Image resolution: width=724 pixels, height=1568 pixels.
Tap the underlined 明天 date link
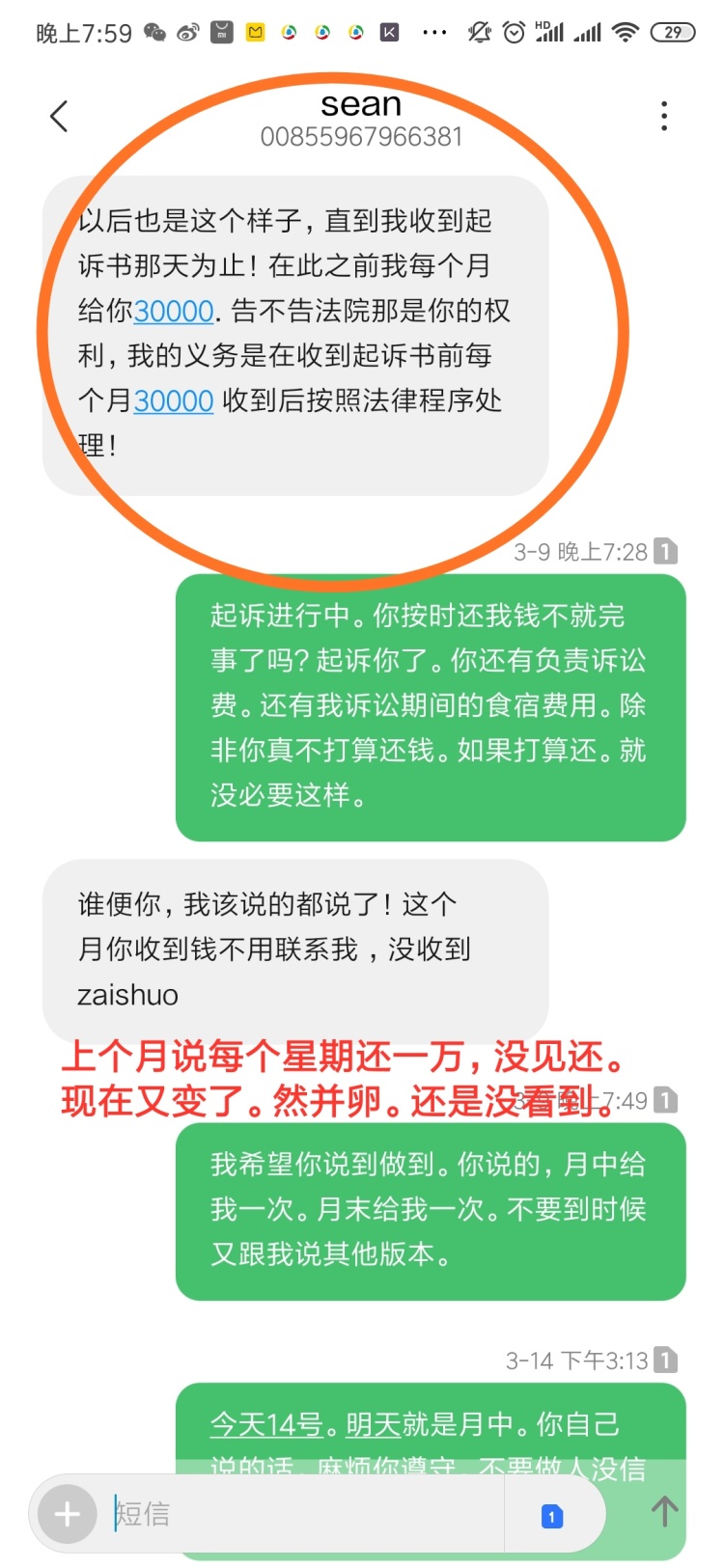point(373,1425)
